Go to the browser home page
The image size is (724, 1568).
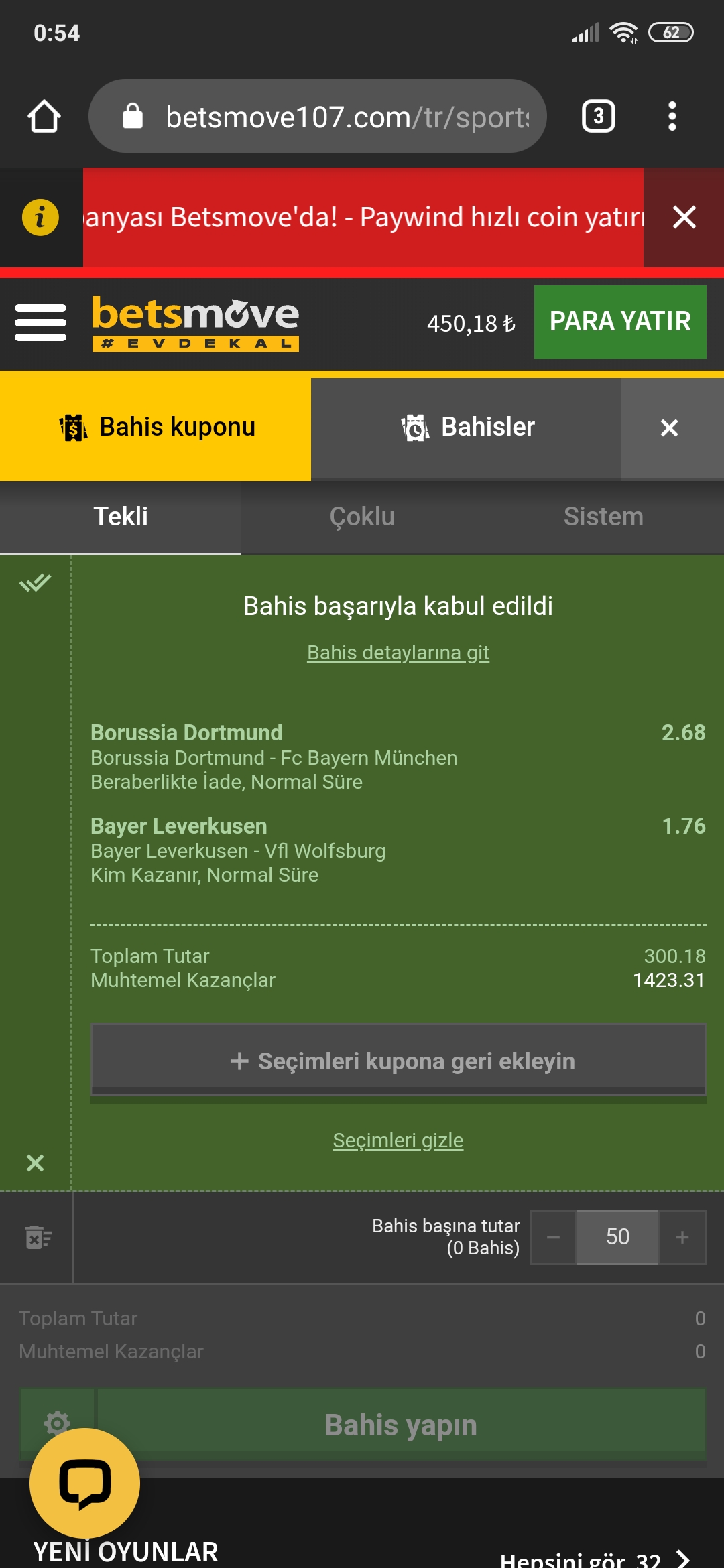click(44, 117)
